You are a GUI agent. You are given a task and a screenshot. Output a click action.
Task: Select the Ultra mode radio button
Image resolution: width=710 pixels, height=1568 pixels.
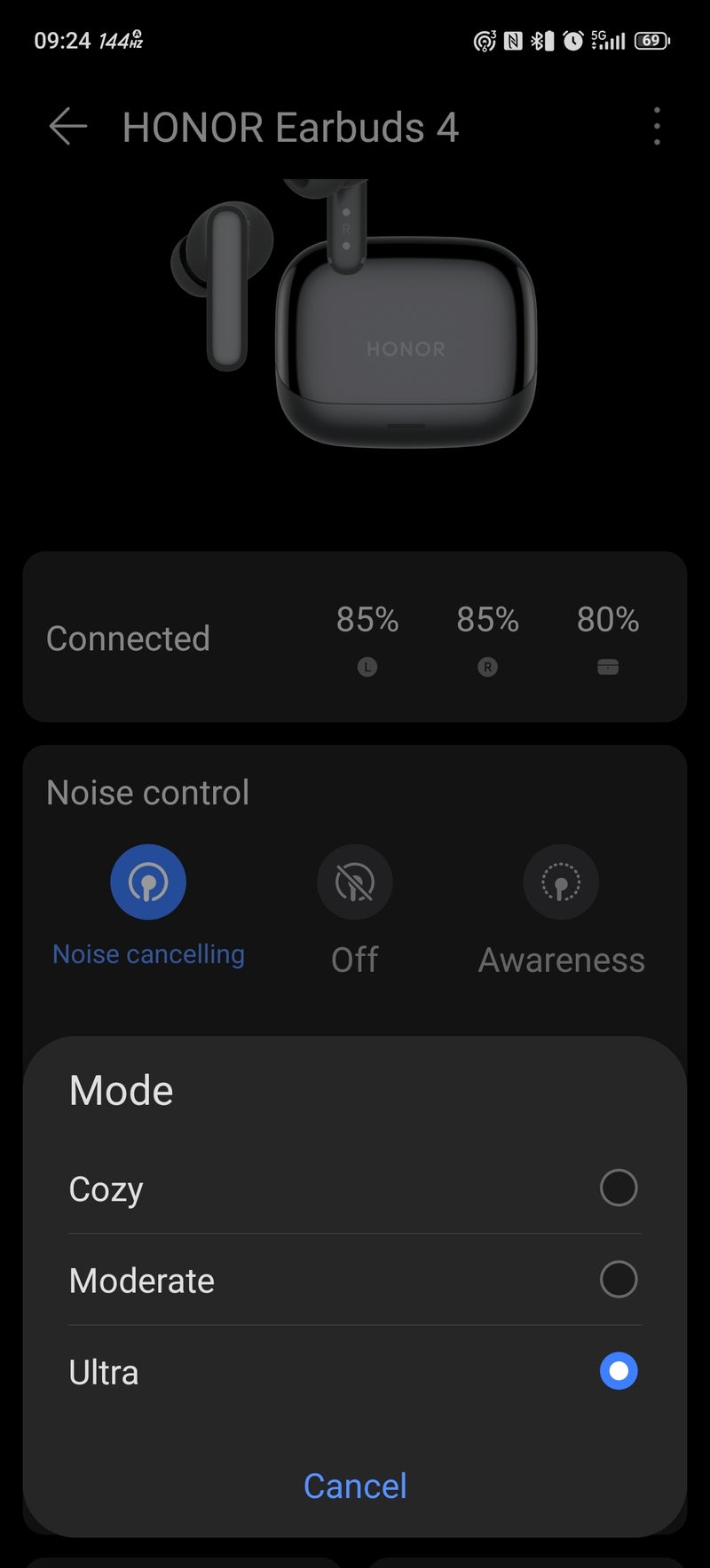[619, 1371]
